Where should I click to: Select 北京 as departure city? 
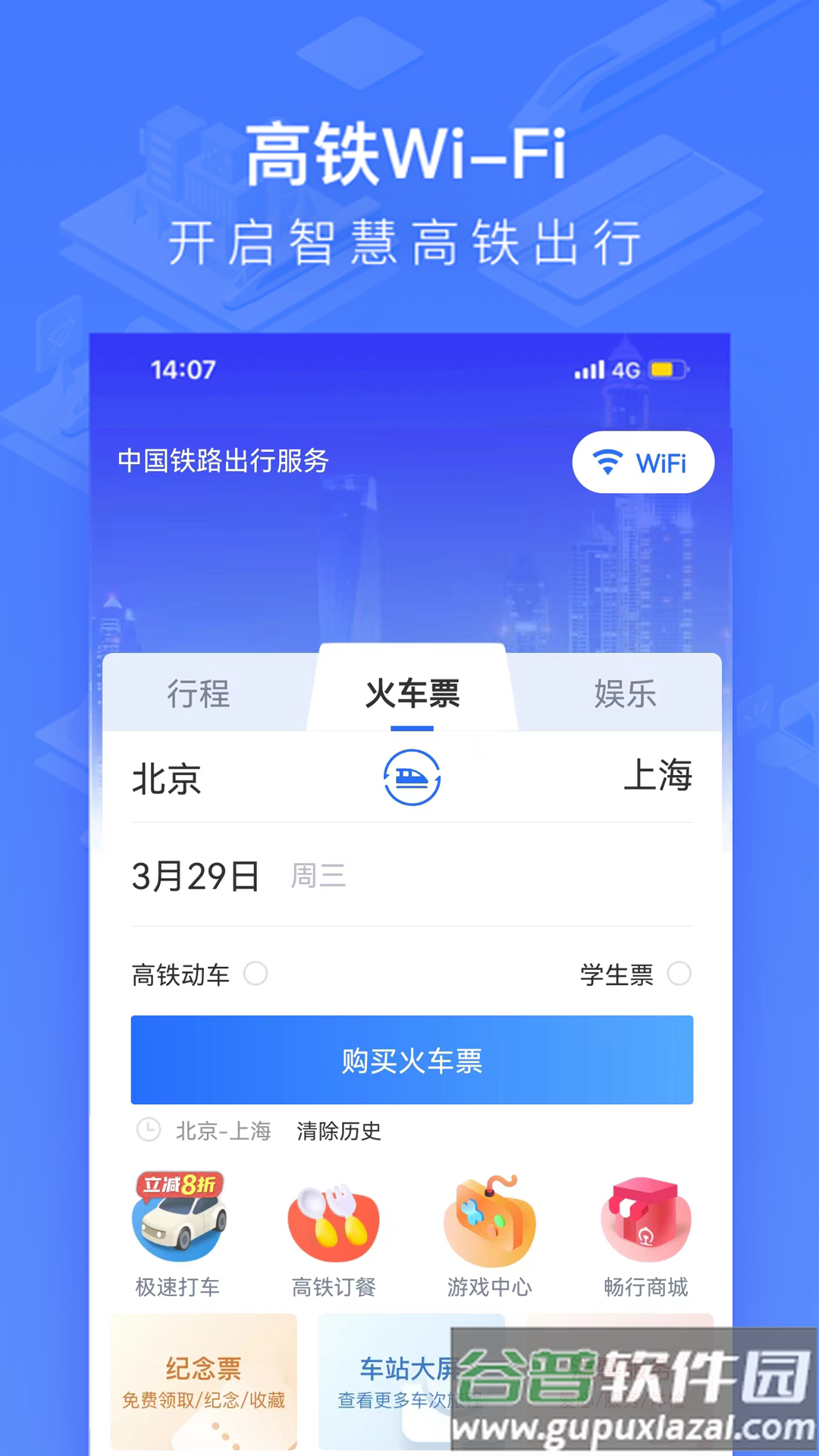pyautogui.click(x=166, y=777)
